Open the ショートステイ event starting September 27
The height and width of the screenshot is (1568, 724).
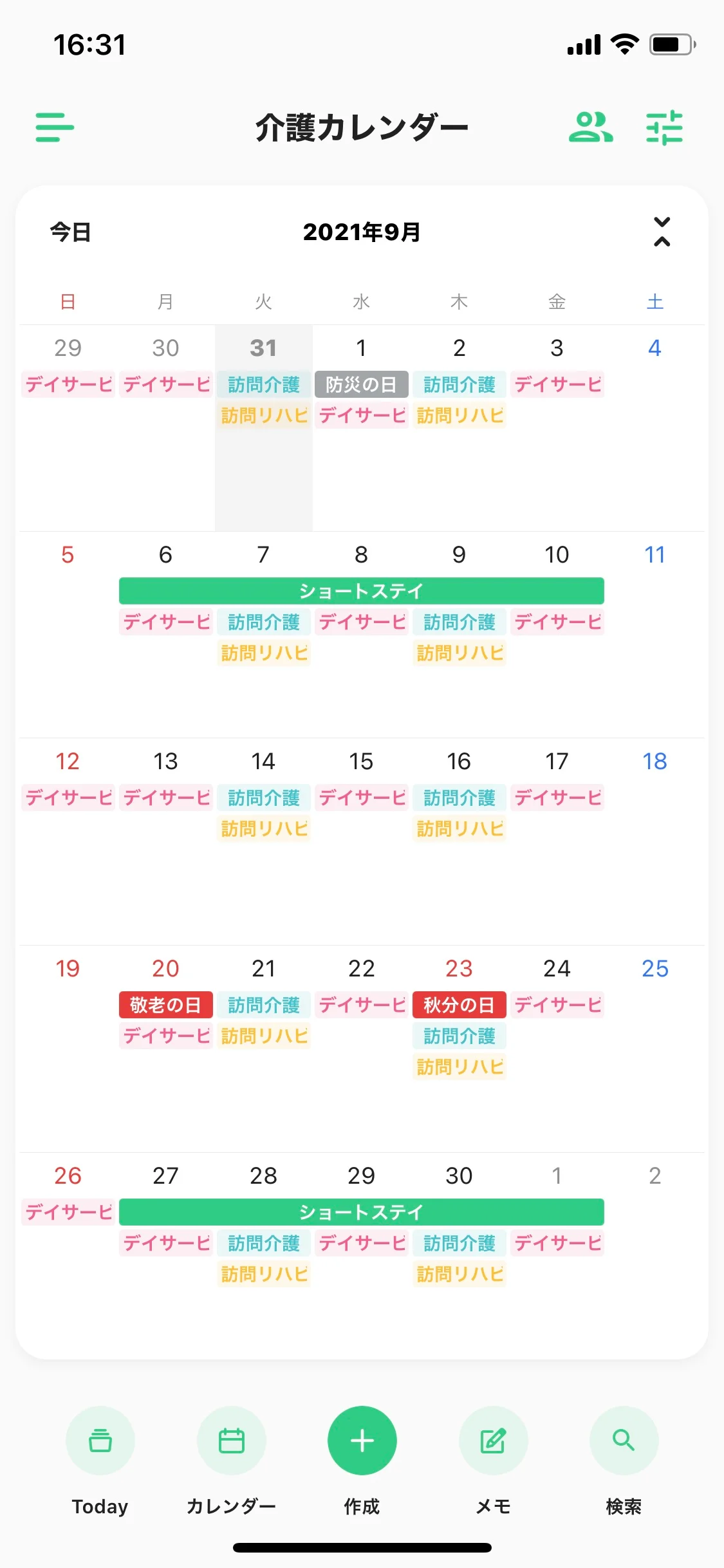tap(361, 1212)
